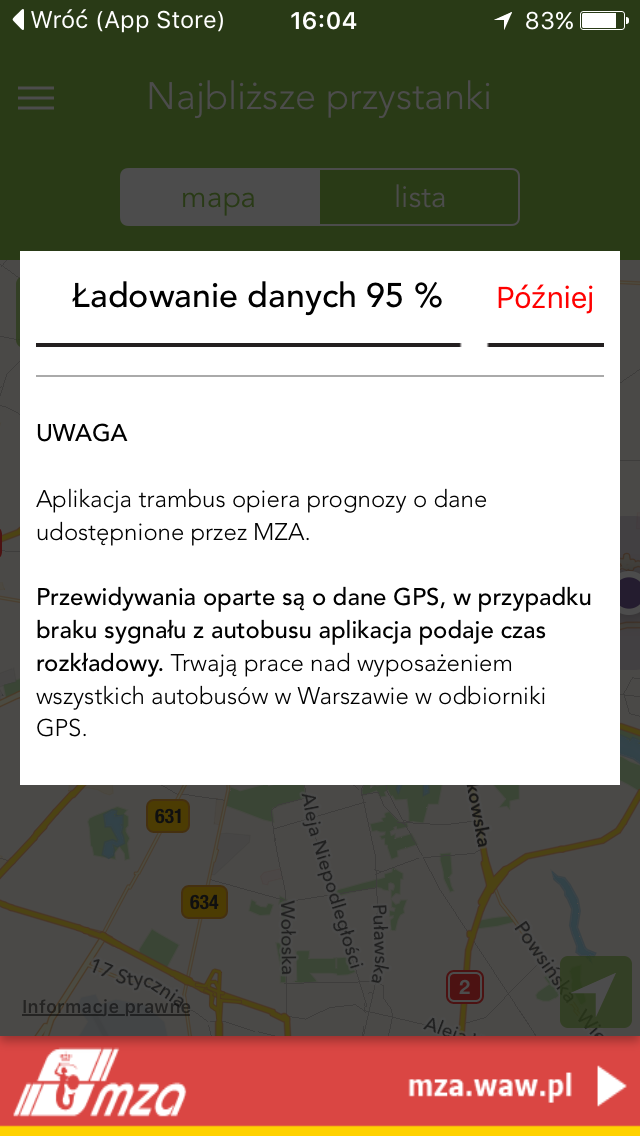
Task: Return to App Store via Wróć
Action: click(x=118, y=20)
